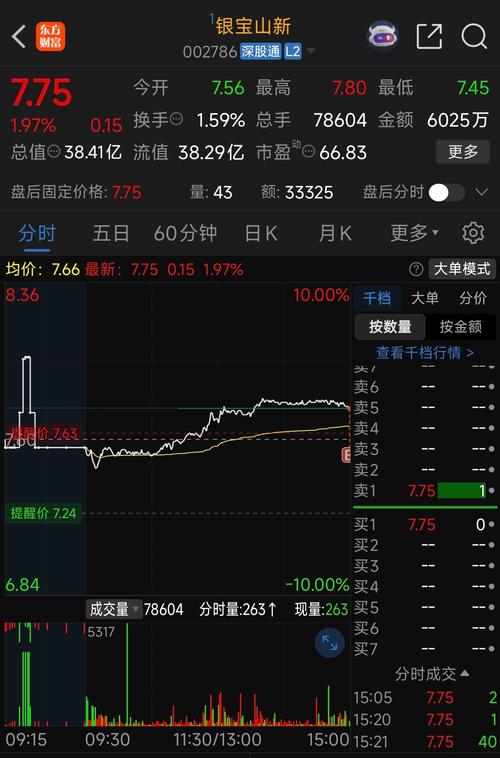Expand the chart to fullscreen
The image size is (500, 758).
tap(329, 643)
